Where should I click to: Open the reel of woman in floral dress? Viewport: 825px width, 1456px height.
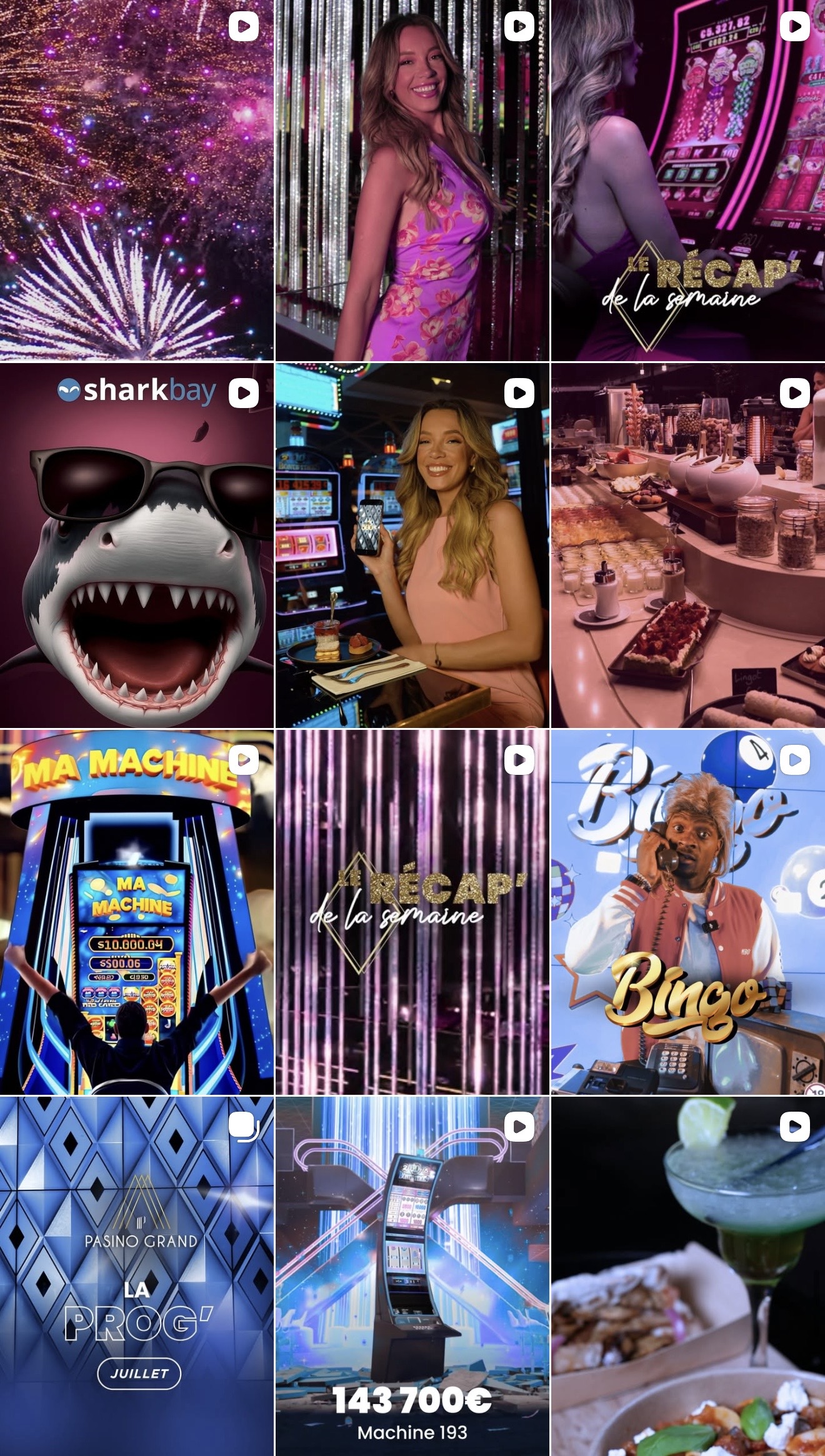click(412, 180)
